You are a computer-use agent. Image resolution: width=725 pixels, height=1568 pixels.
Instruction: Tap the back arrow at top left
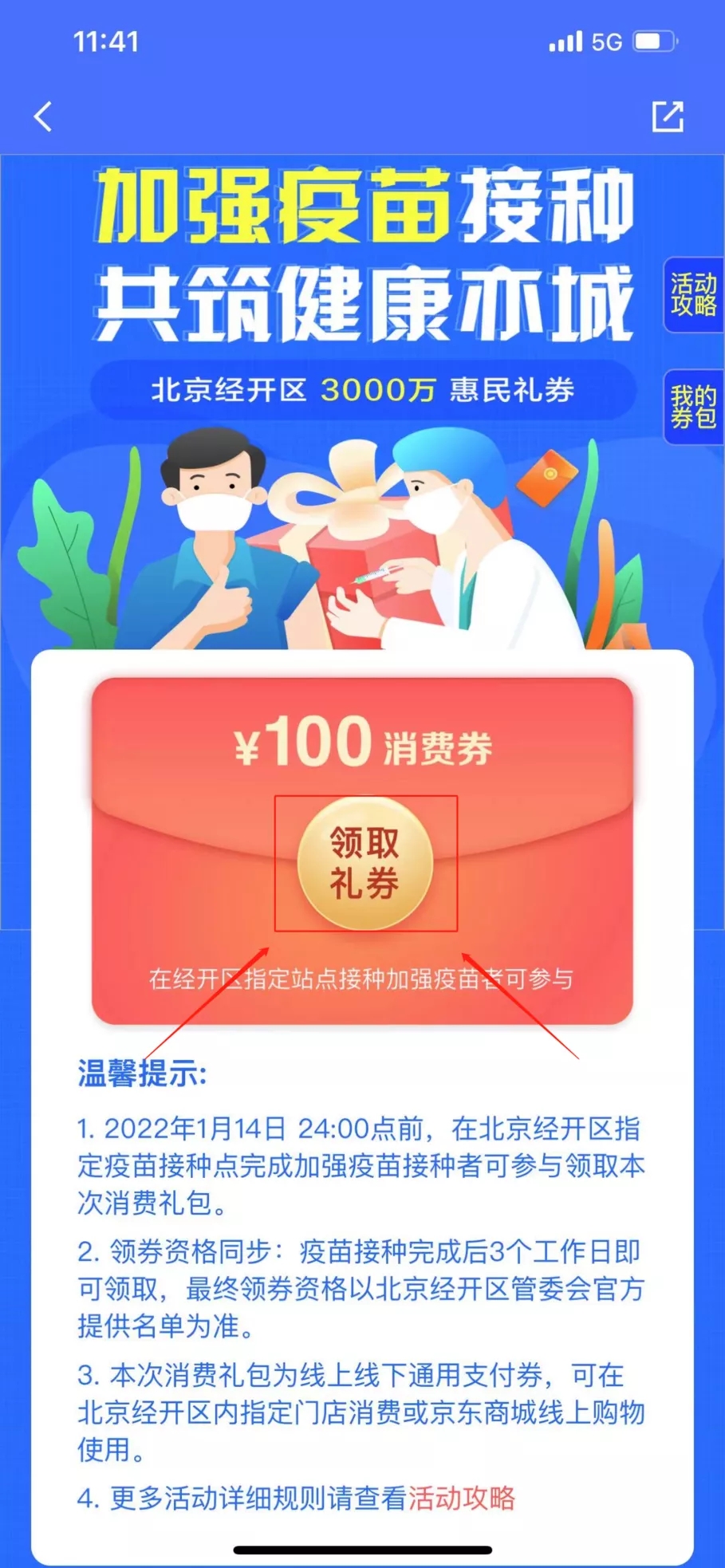coord(44,116)
